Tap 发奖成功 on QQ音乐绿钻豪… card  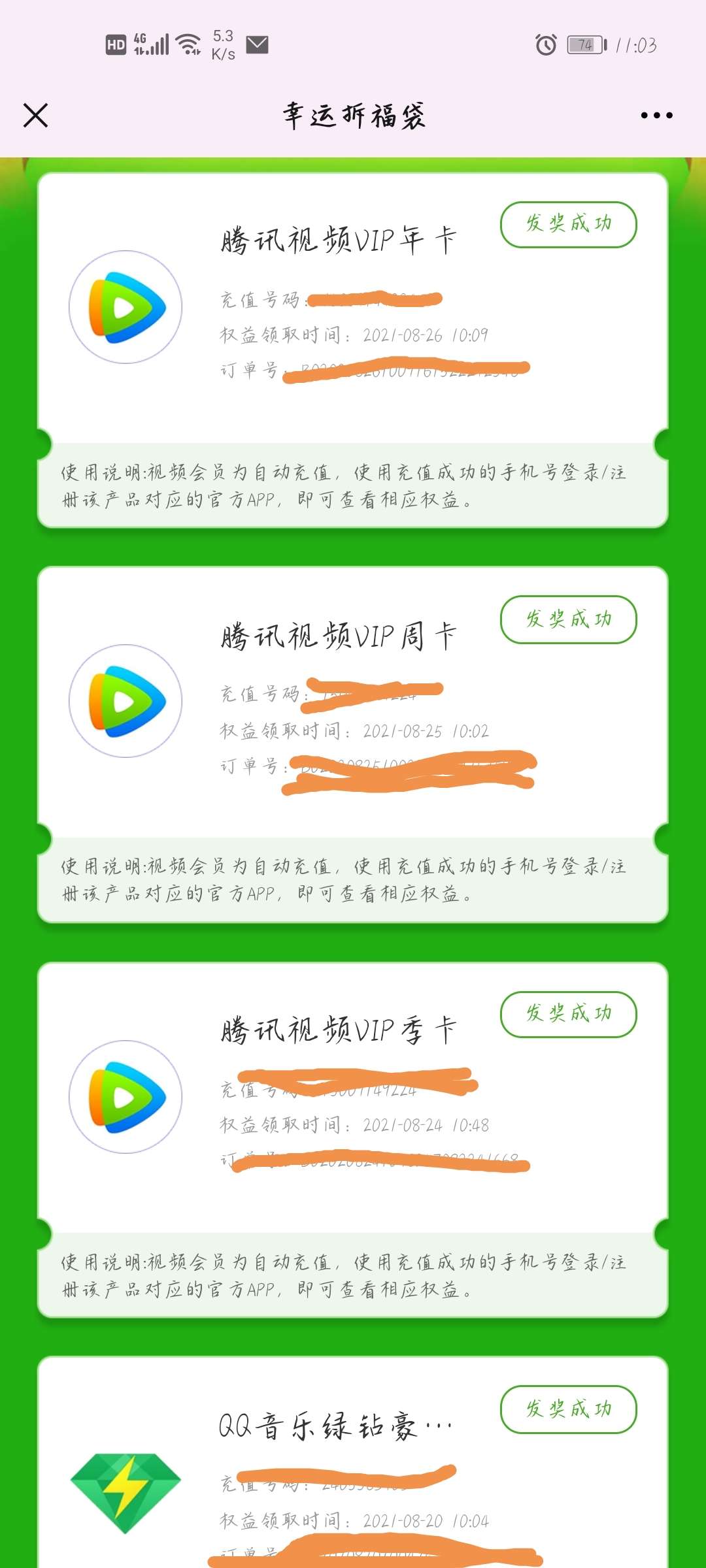(x=568, y=1409)
